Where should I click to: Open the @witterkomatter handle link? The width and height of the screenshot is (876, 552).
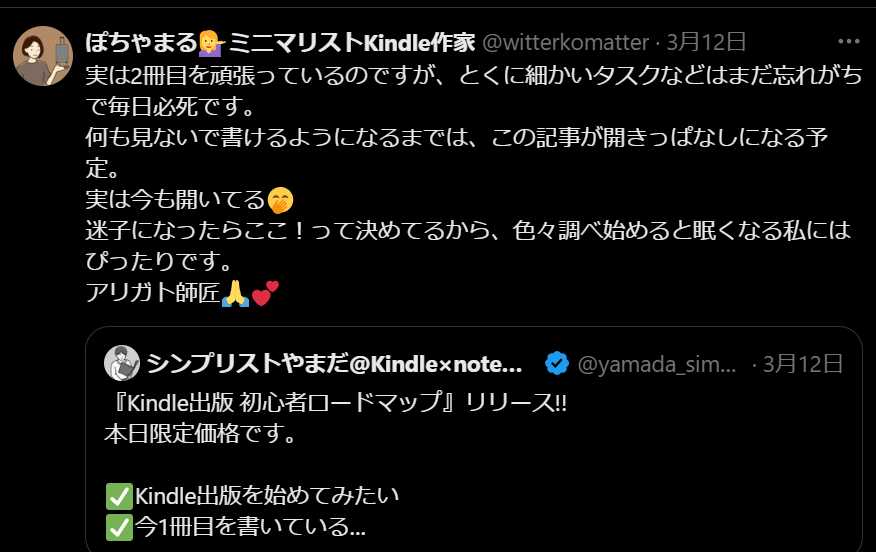565,42
